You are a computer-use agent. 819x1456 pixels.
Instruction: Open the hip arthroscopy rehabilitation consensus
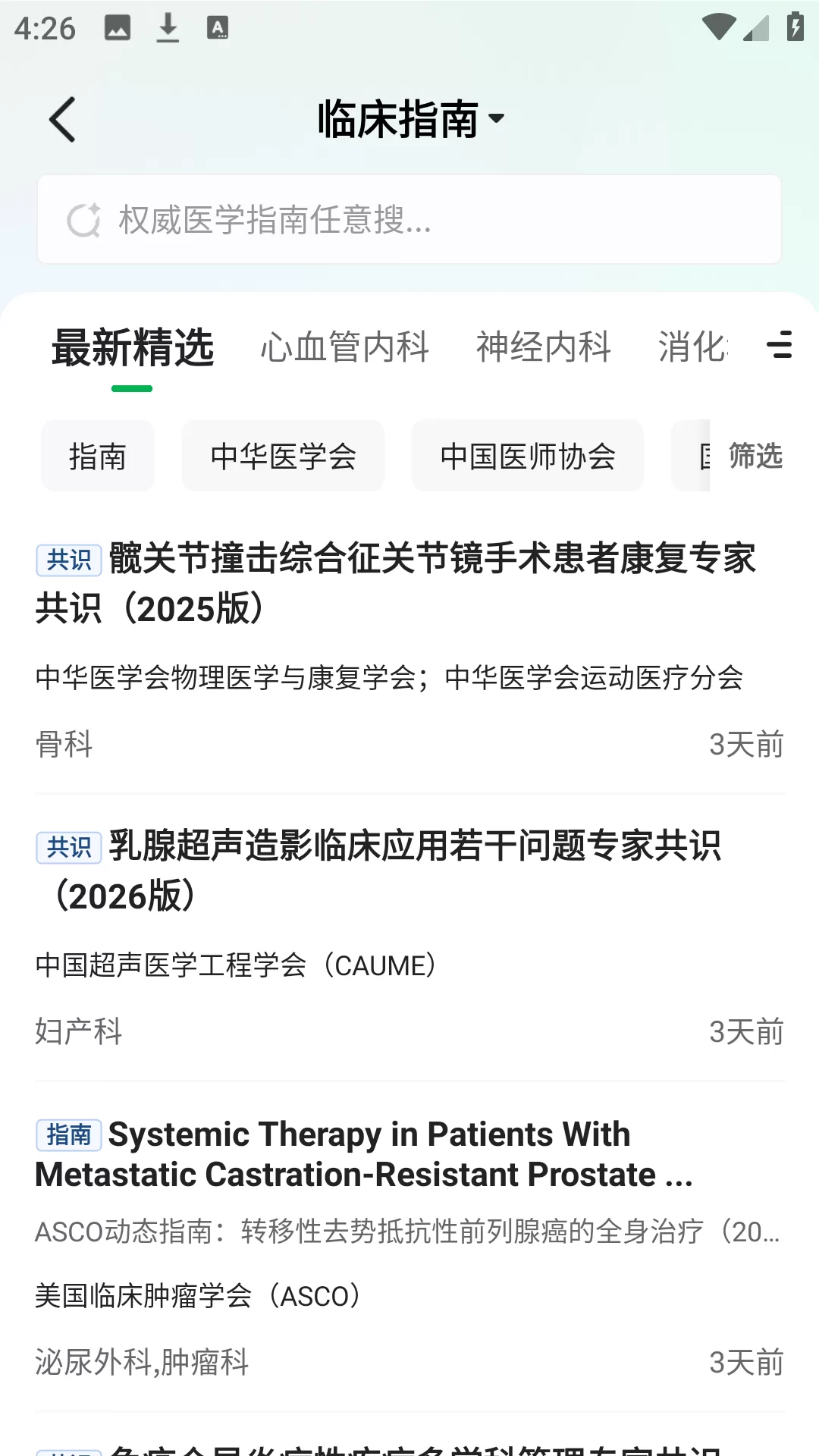(409, 584)
